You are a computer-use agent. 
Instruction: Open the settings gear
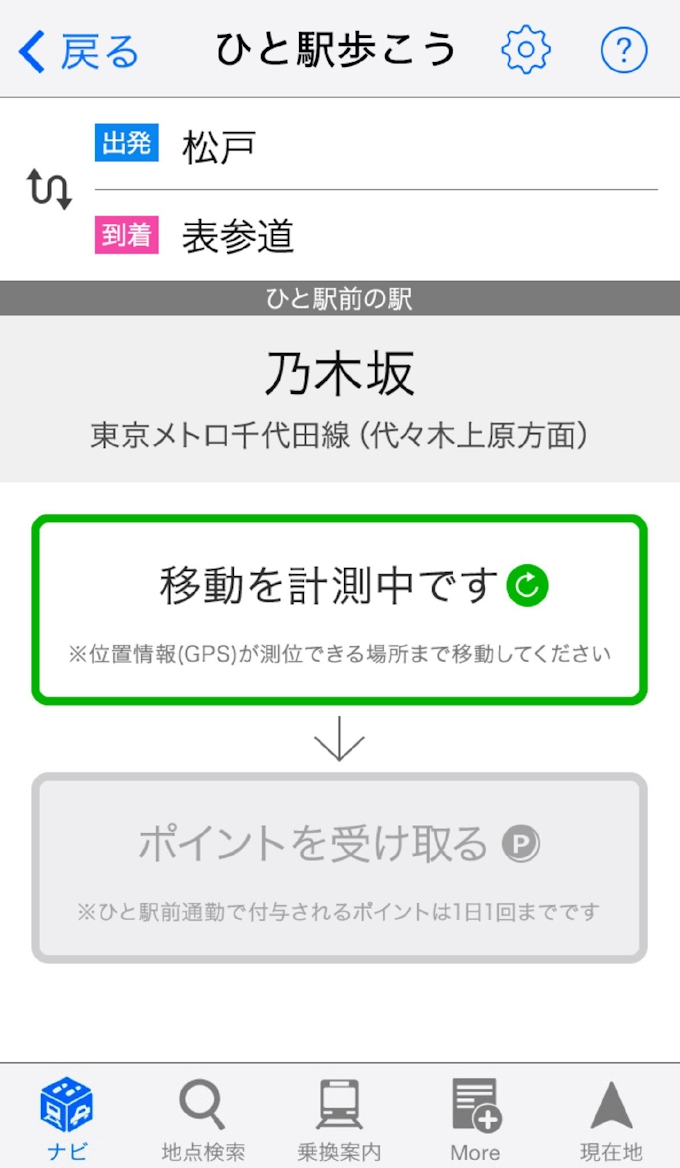tap(526, 50)
